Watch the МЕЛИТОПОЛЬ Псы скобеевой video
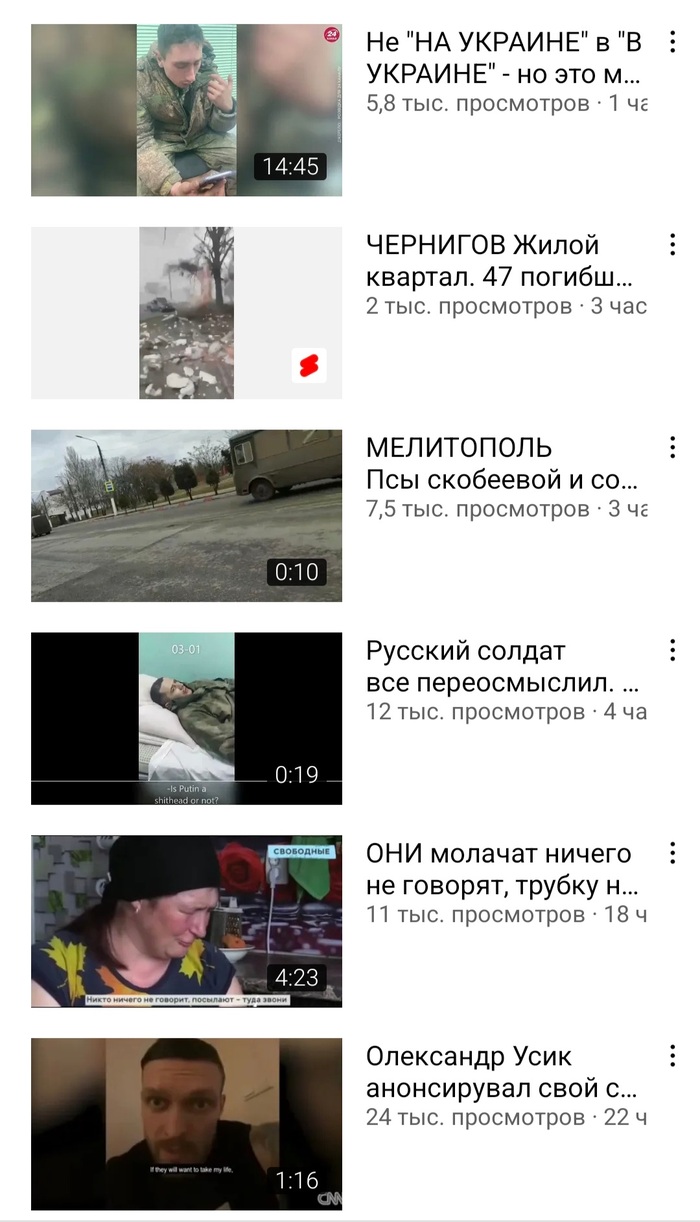This screenshot has width=700, height=1222. pyautogui.click(x=186, y=516)
